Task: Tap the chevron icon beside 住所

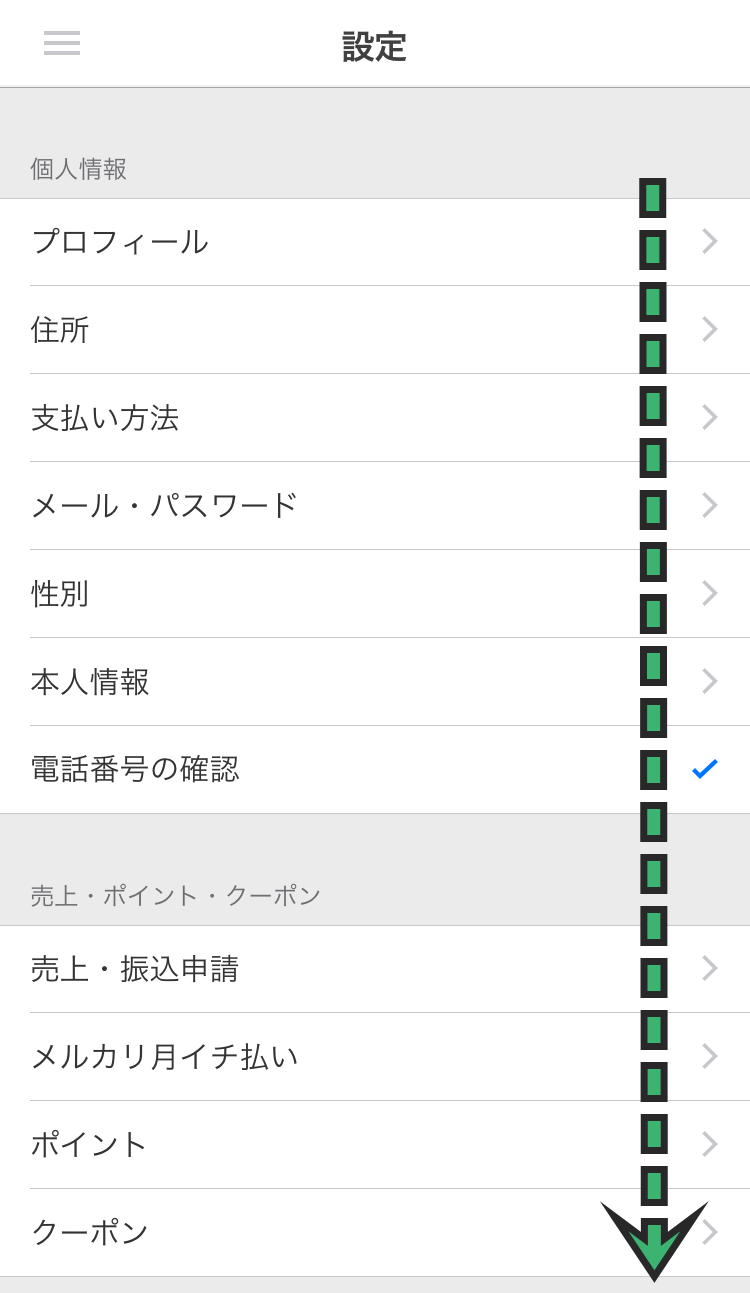Action: (x=709, y=329)
